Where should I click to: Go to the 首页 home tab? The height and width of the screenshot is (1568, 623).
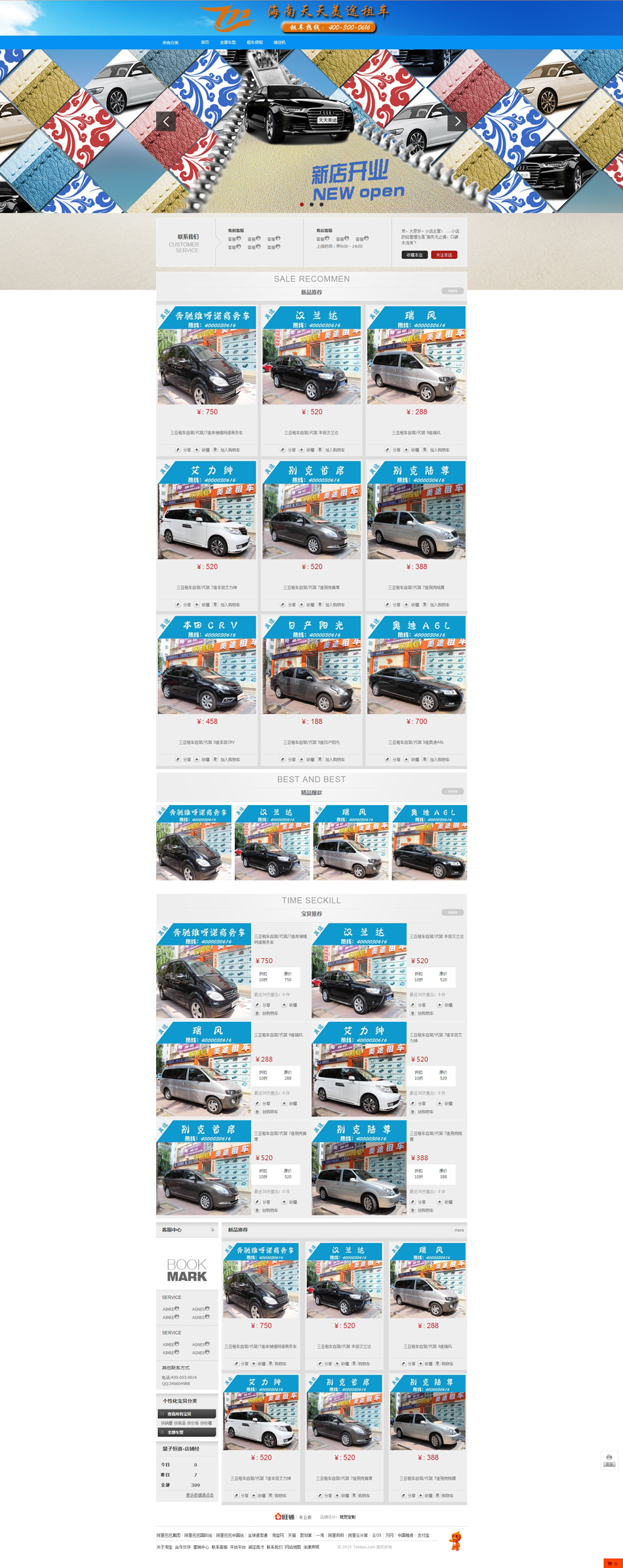coord(205,43)
